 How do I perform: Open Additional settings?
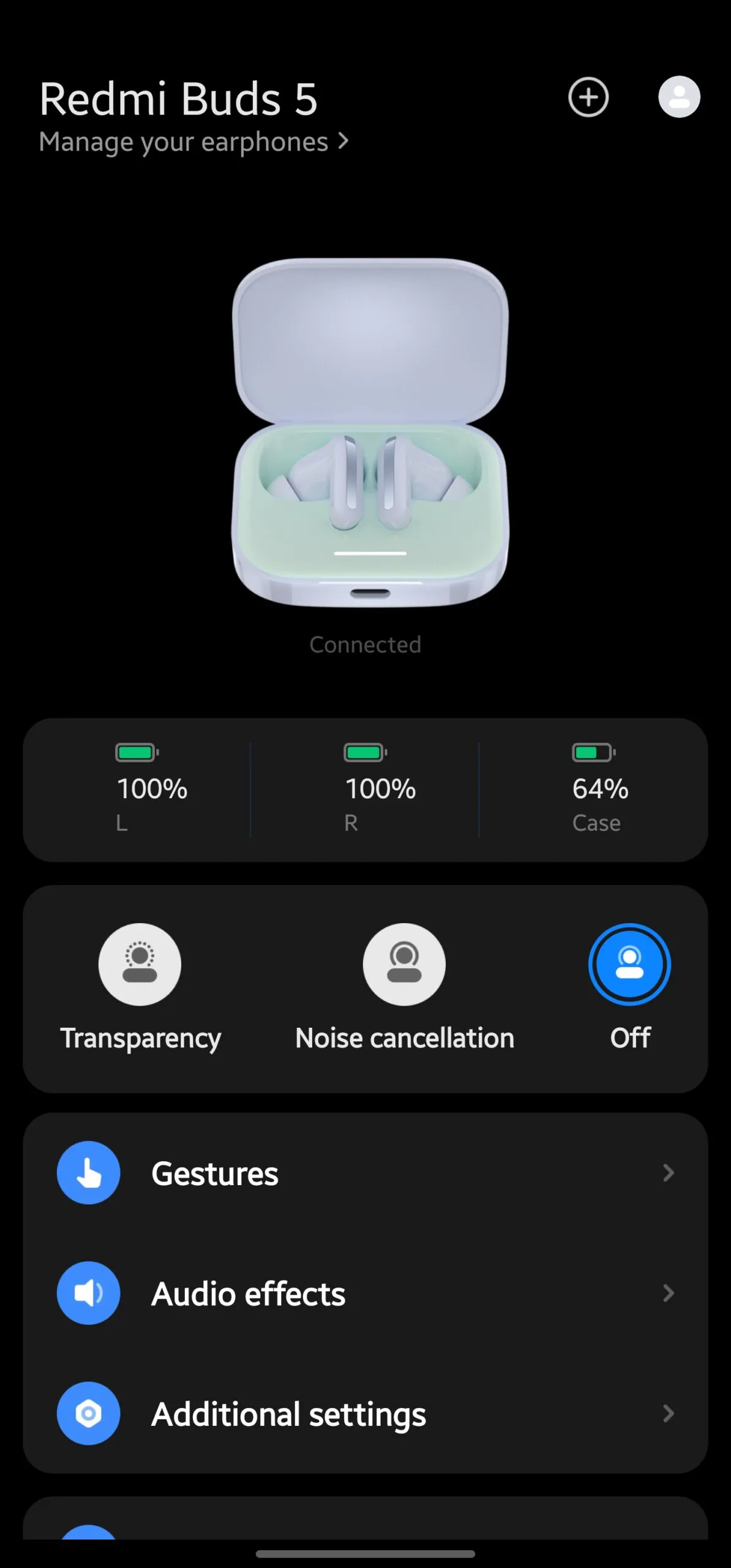point(365,1414)
